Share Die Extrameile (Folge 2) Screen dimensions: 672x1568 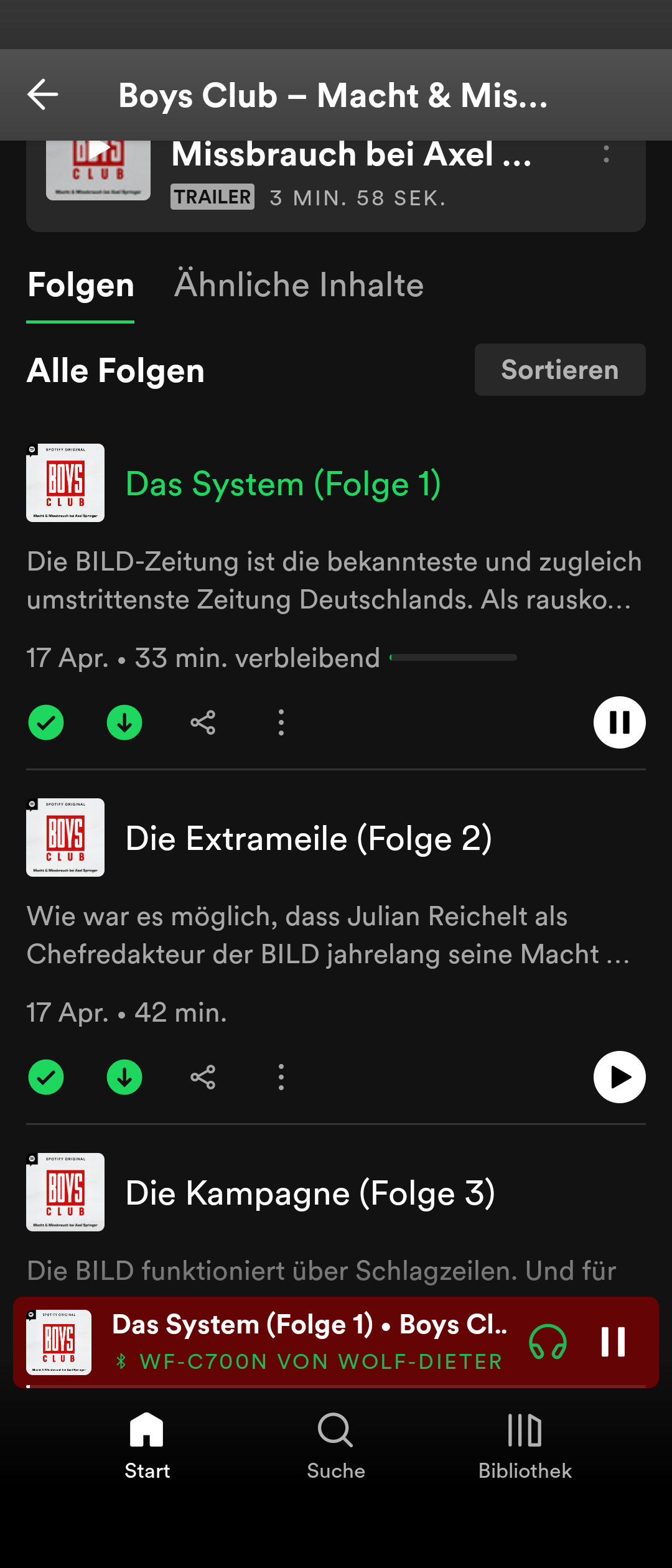(x=203, y=1077)
